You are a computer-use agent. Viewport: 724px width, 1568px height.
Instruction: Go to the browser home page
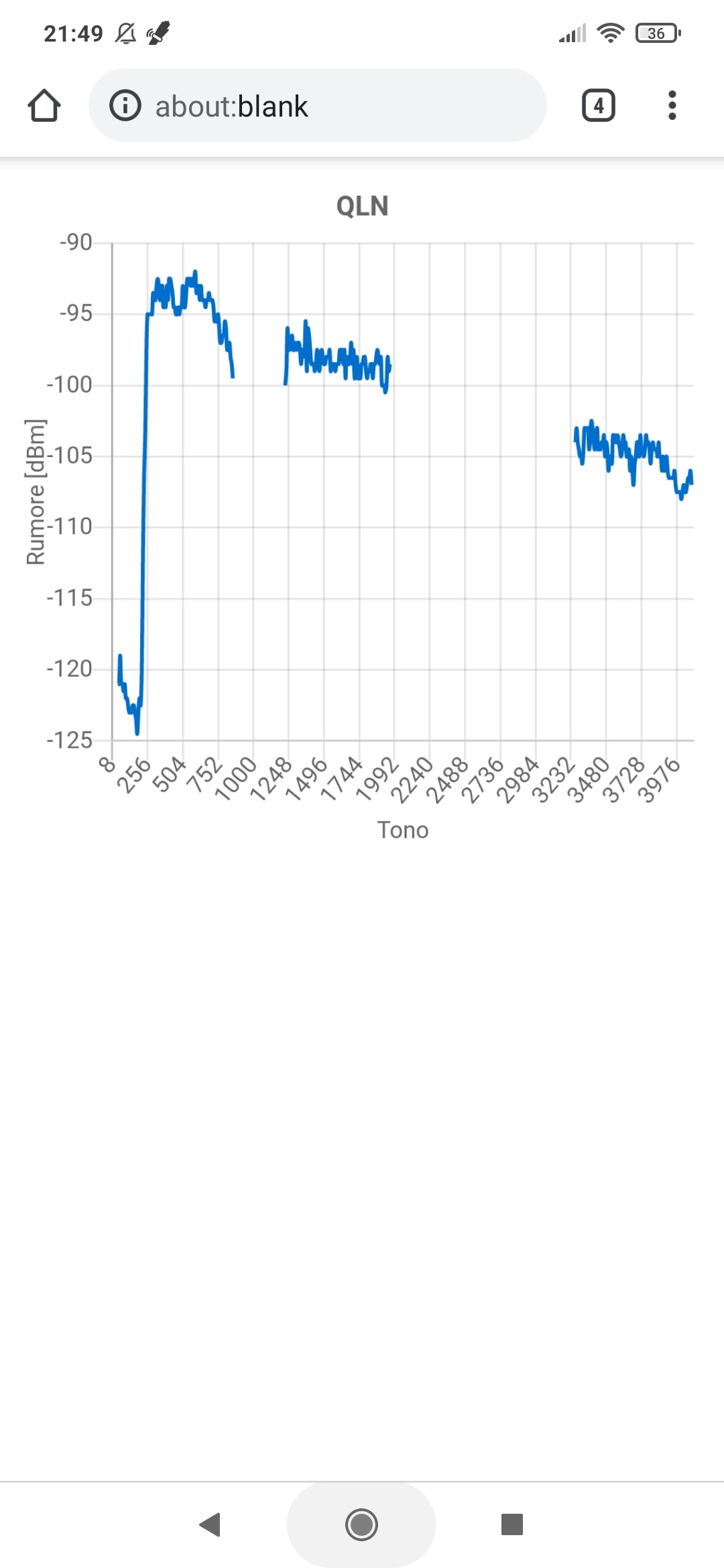click(x=44, y=106)
